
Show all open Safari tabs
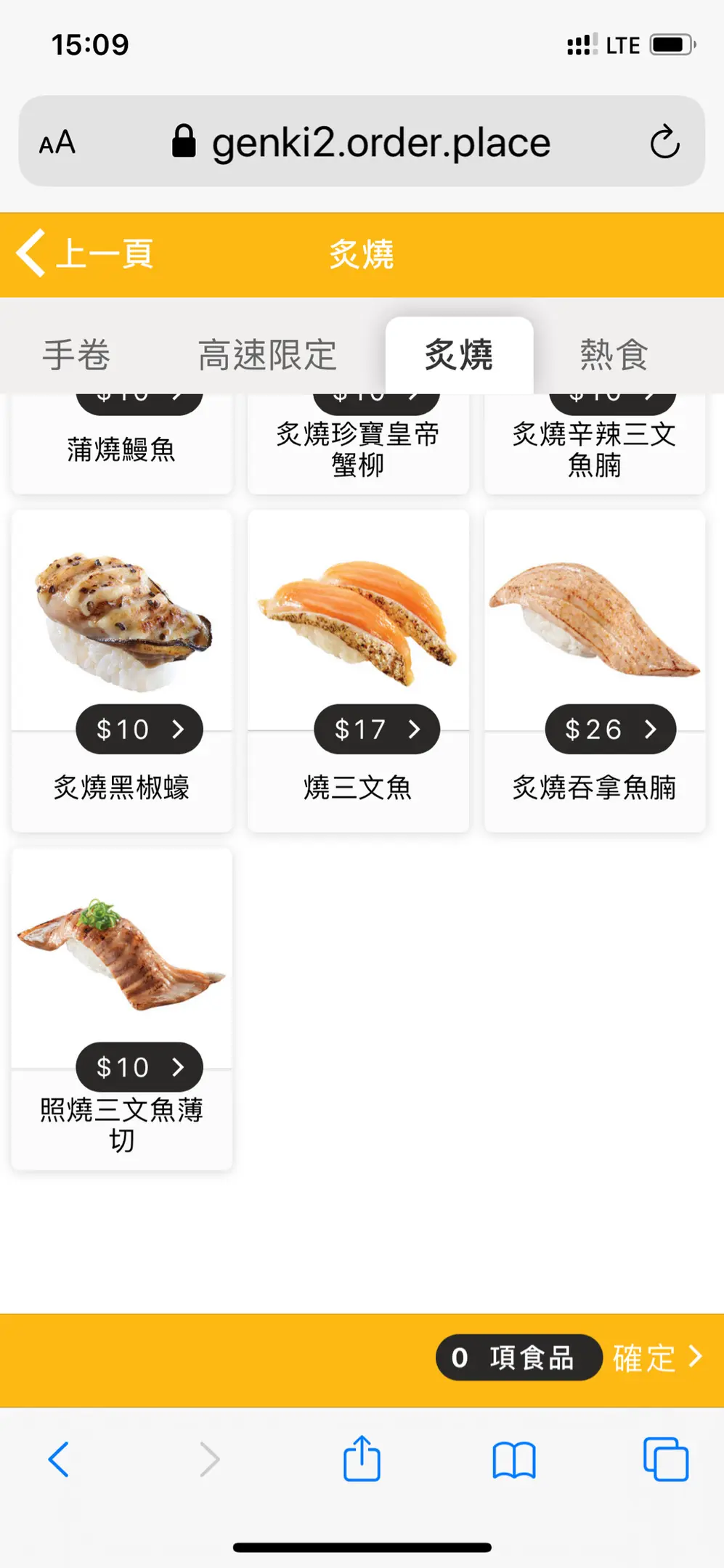[x=665, y=1459]
